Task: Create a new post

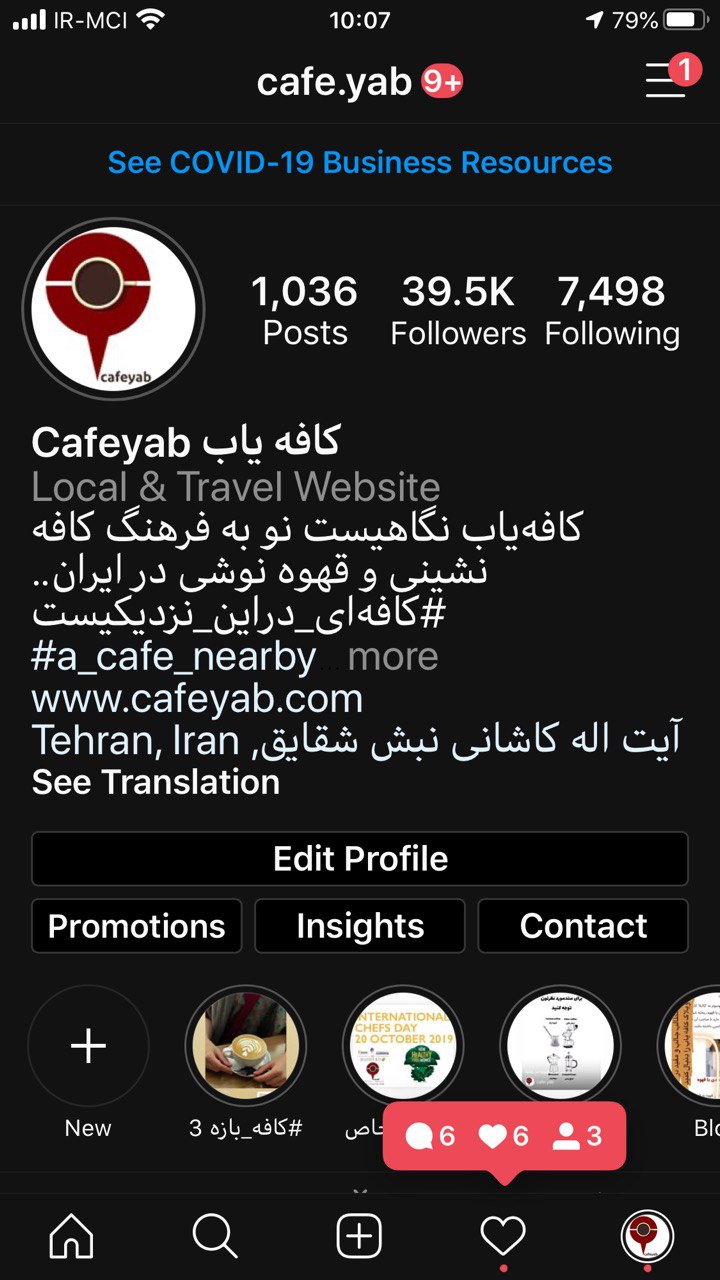Action: [x=359, y=1238]
